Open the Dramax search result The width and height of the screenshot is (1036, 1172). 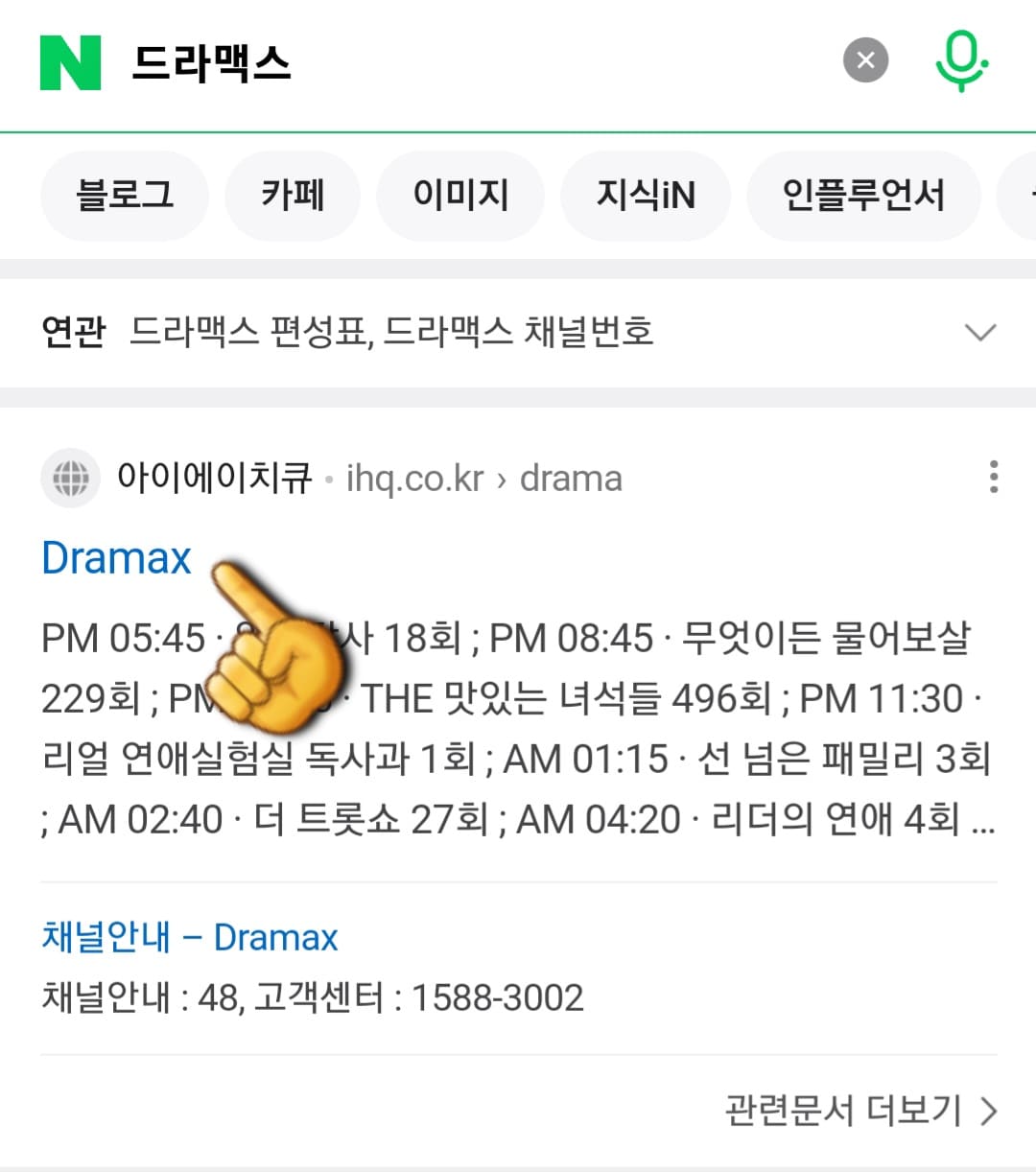pyautogui.click(x=115, y=558)
